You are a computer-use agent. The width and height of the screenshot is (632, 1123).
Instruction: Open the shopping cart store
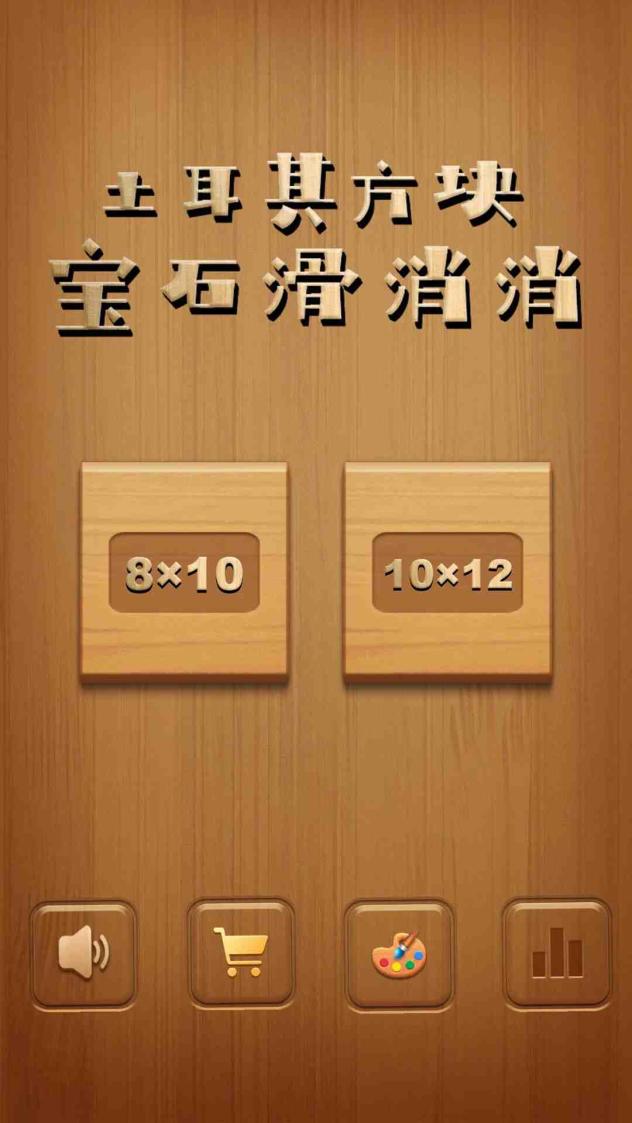click(241, 953)
